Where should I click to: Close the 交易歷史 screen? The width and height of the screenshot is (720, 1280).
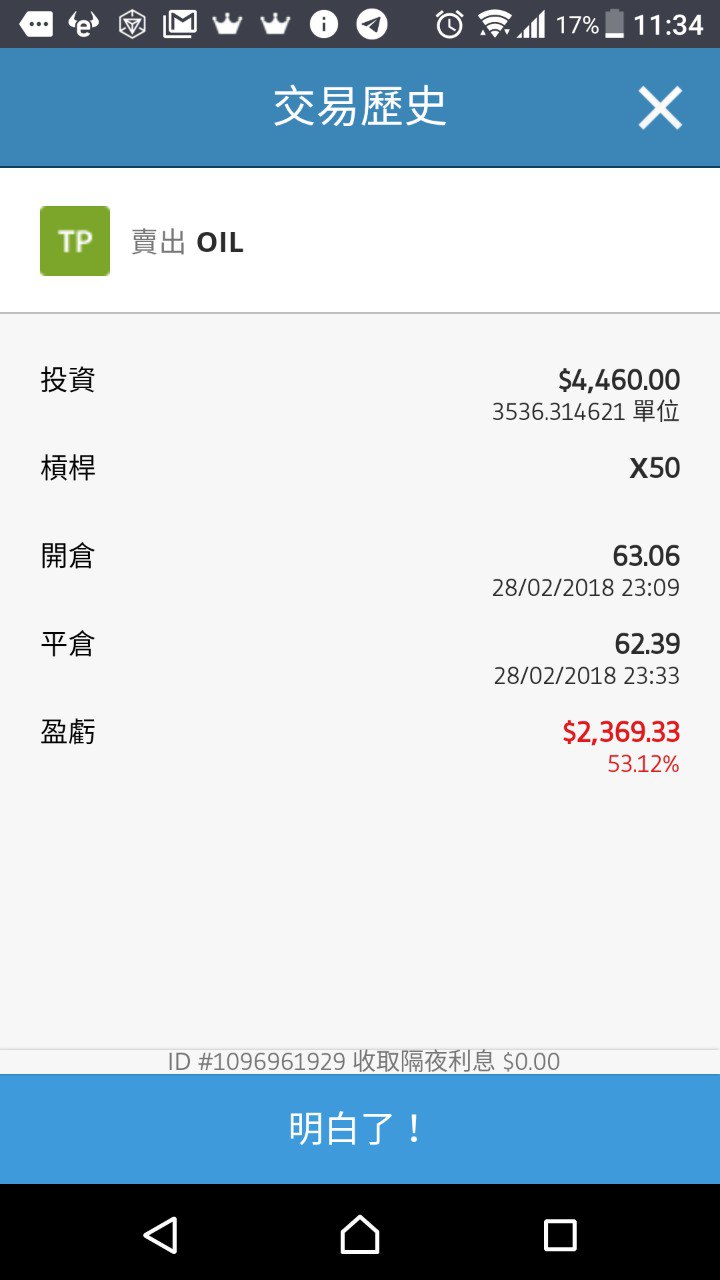pos(660,108)
